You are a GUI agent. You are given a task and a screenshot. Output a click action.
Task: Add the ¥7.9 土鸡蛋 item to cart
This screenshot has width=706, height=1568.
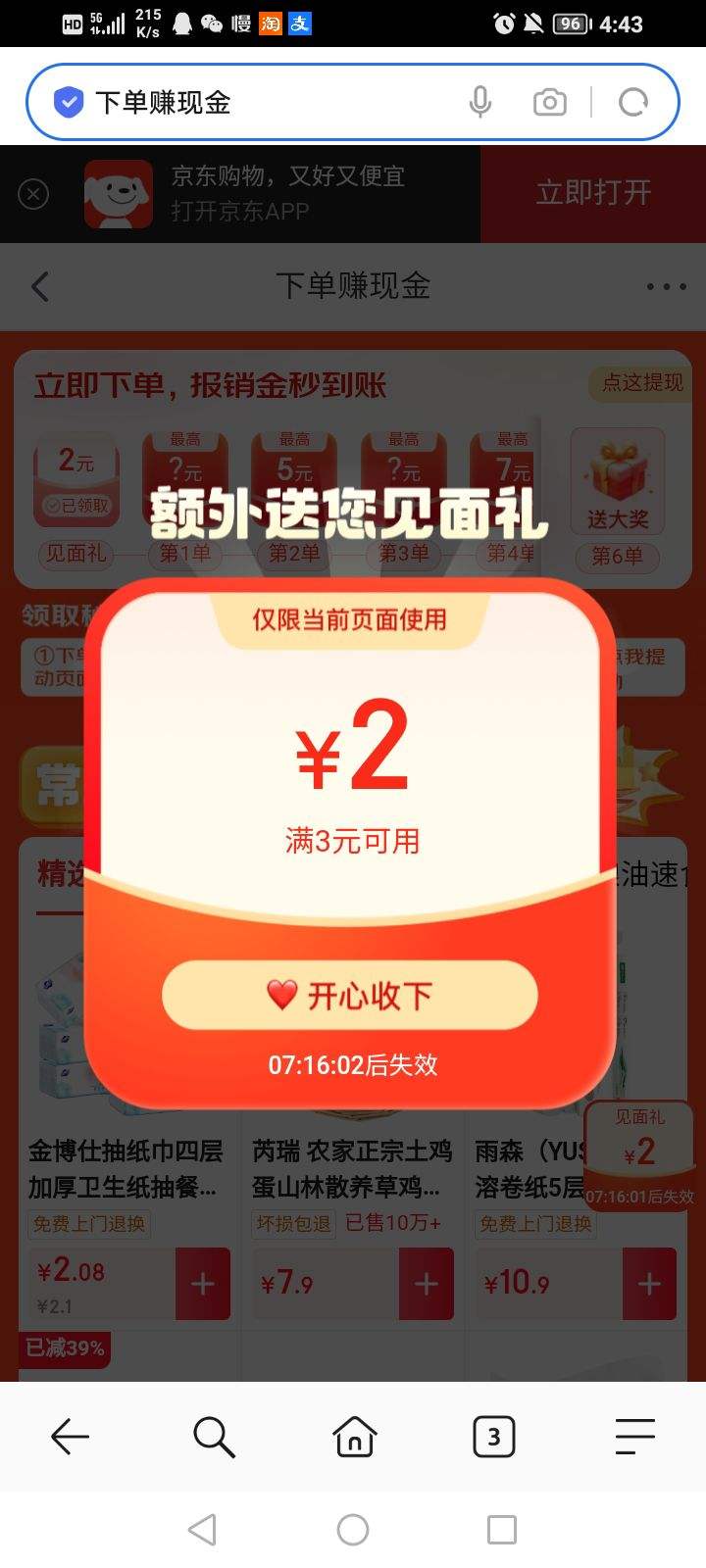click(425, 1283)
